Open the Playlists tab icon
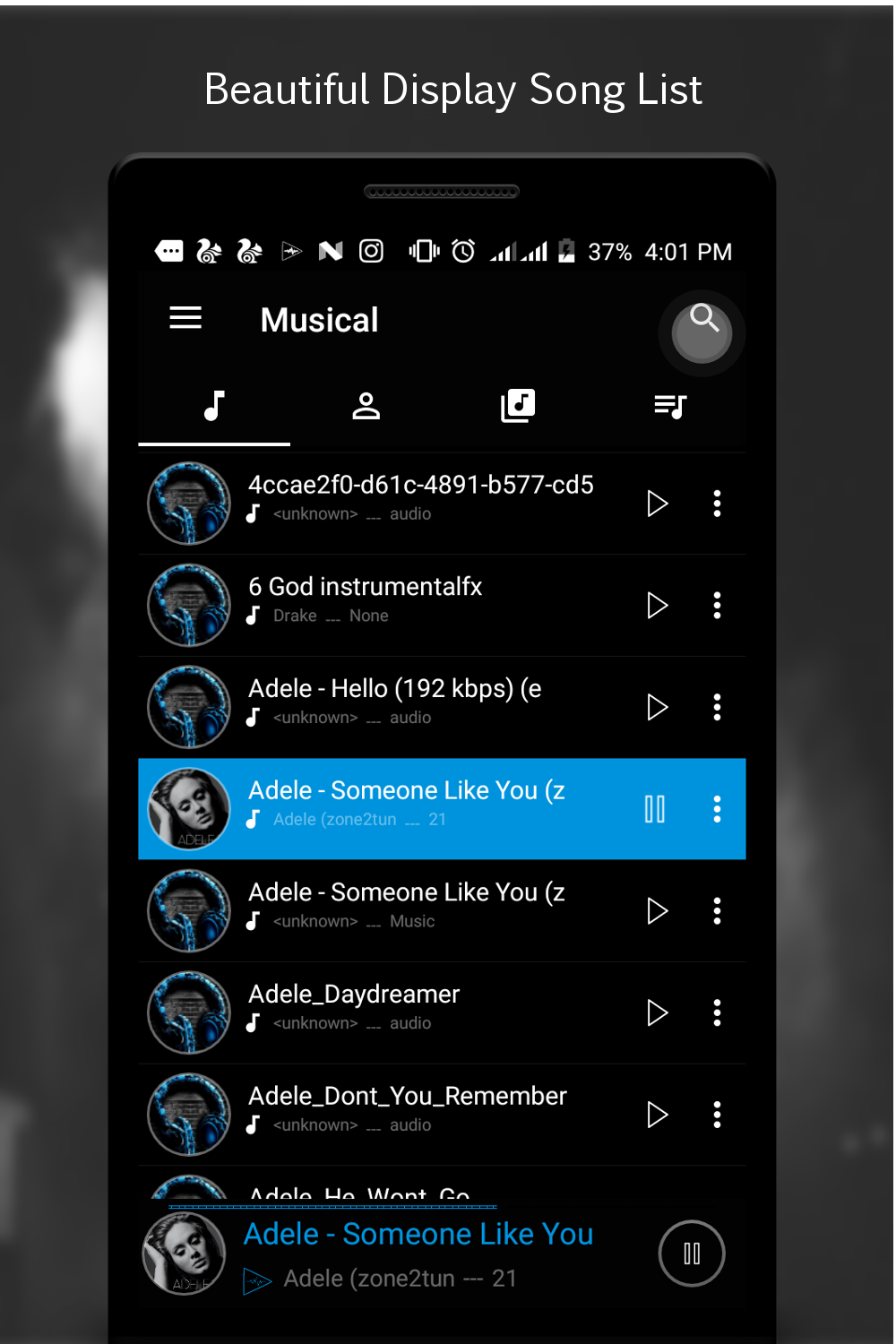896x1344 pixels. [669, 406]
